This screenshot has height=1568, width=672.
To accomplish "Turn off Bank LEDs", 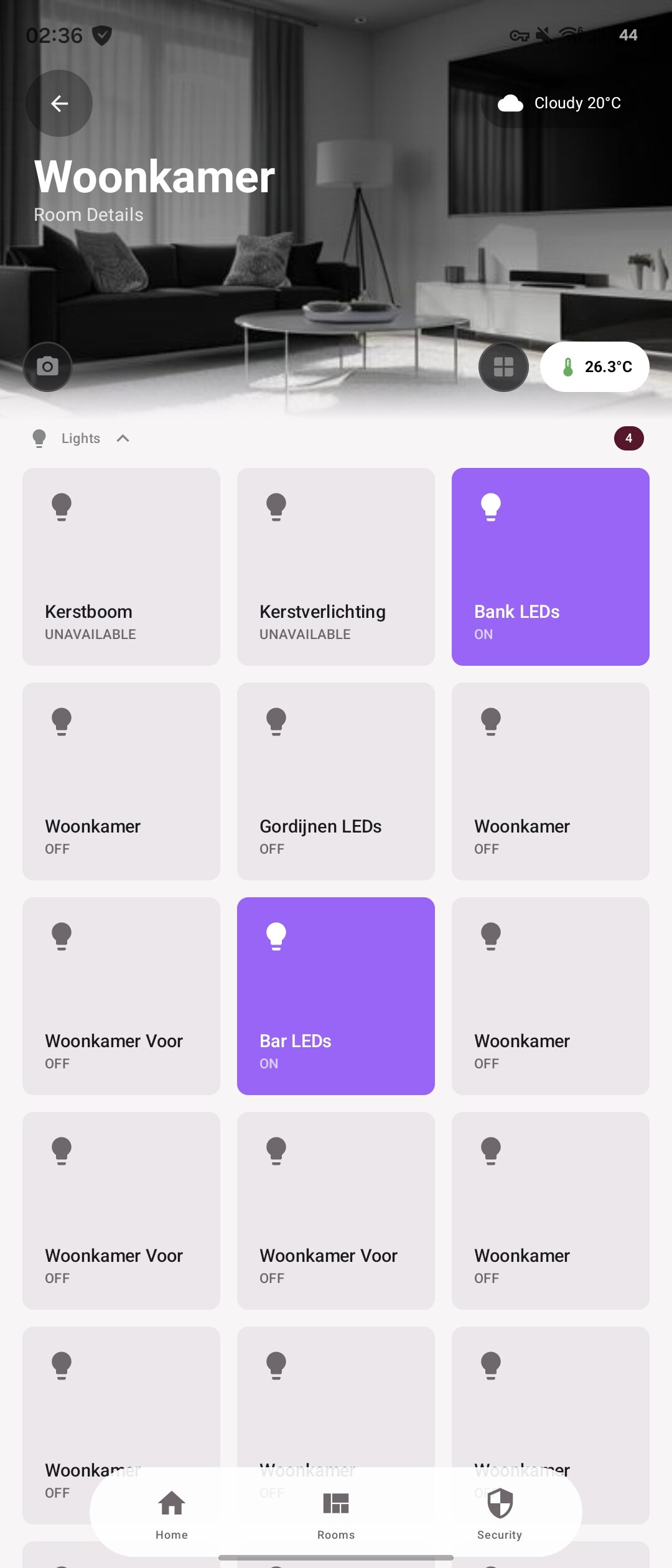I will click(x=551, y=567).
